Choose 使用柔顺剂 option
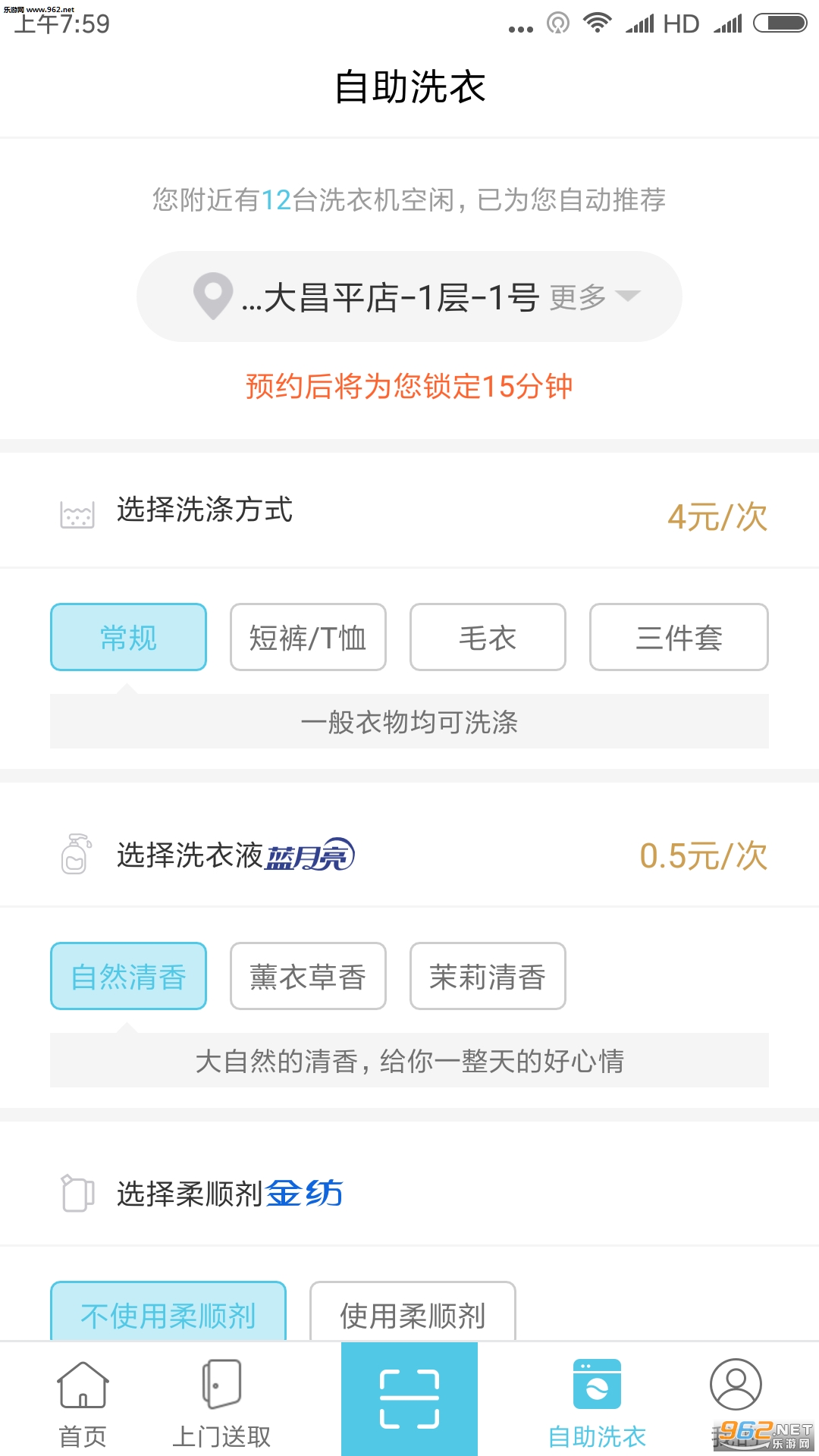The width and height of the screenshot is (819, 1456). pos(413,1312)
